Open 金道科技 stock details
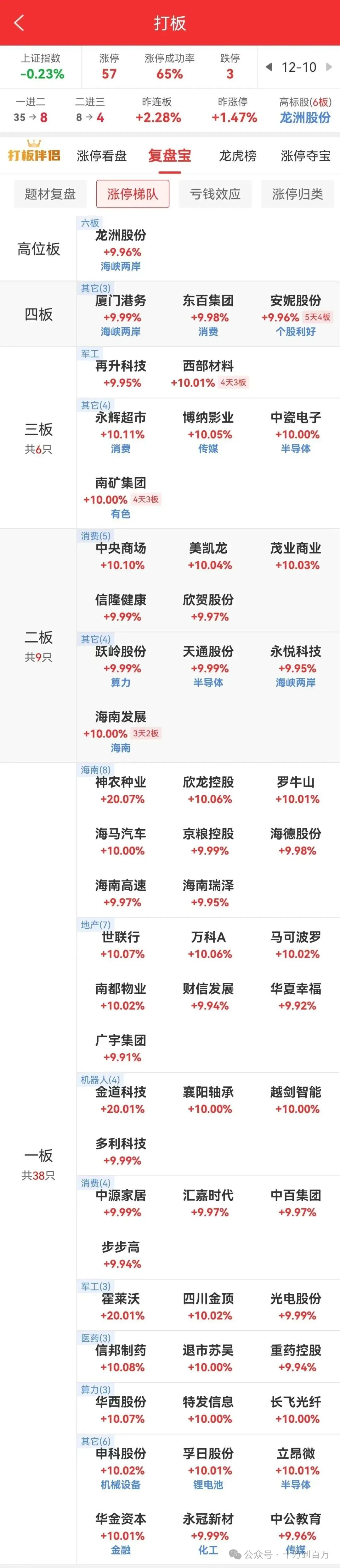The image size is (340, 1568). [121, 1092]
